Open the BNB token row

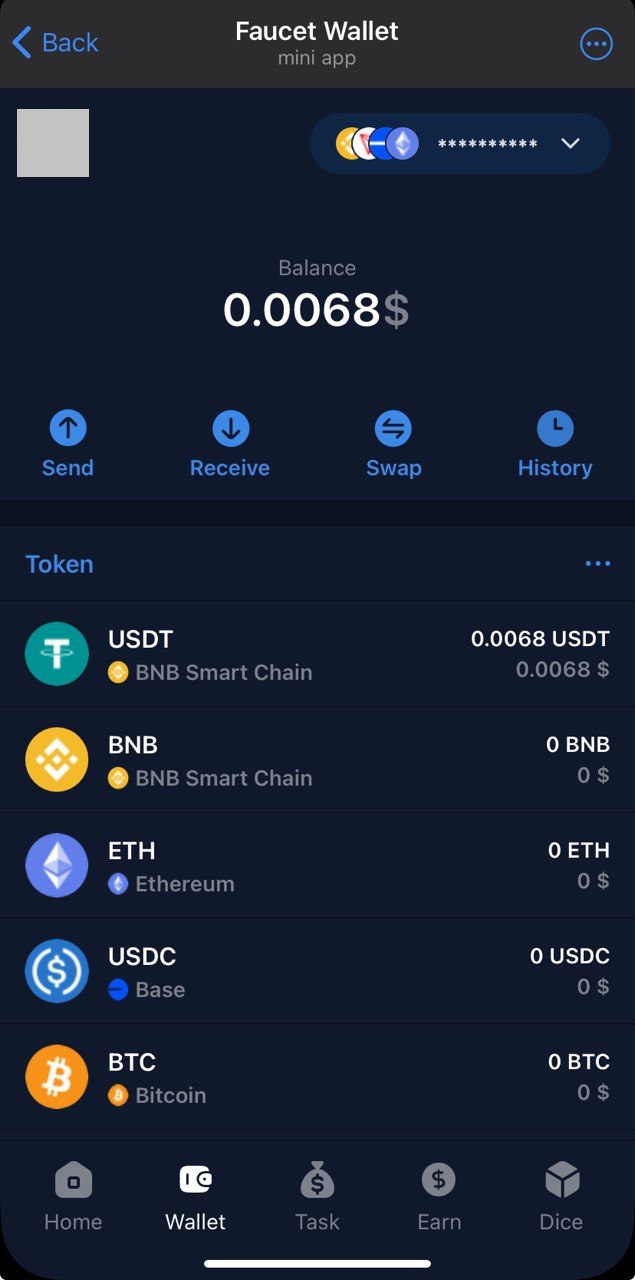tap(317, 760)
